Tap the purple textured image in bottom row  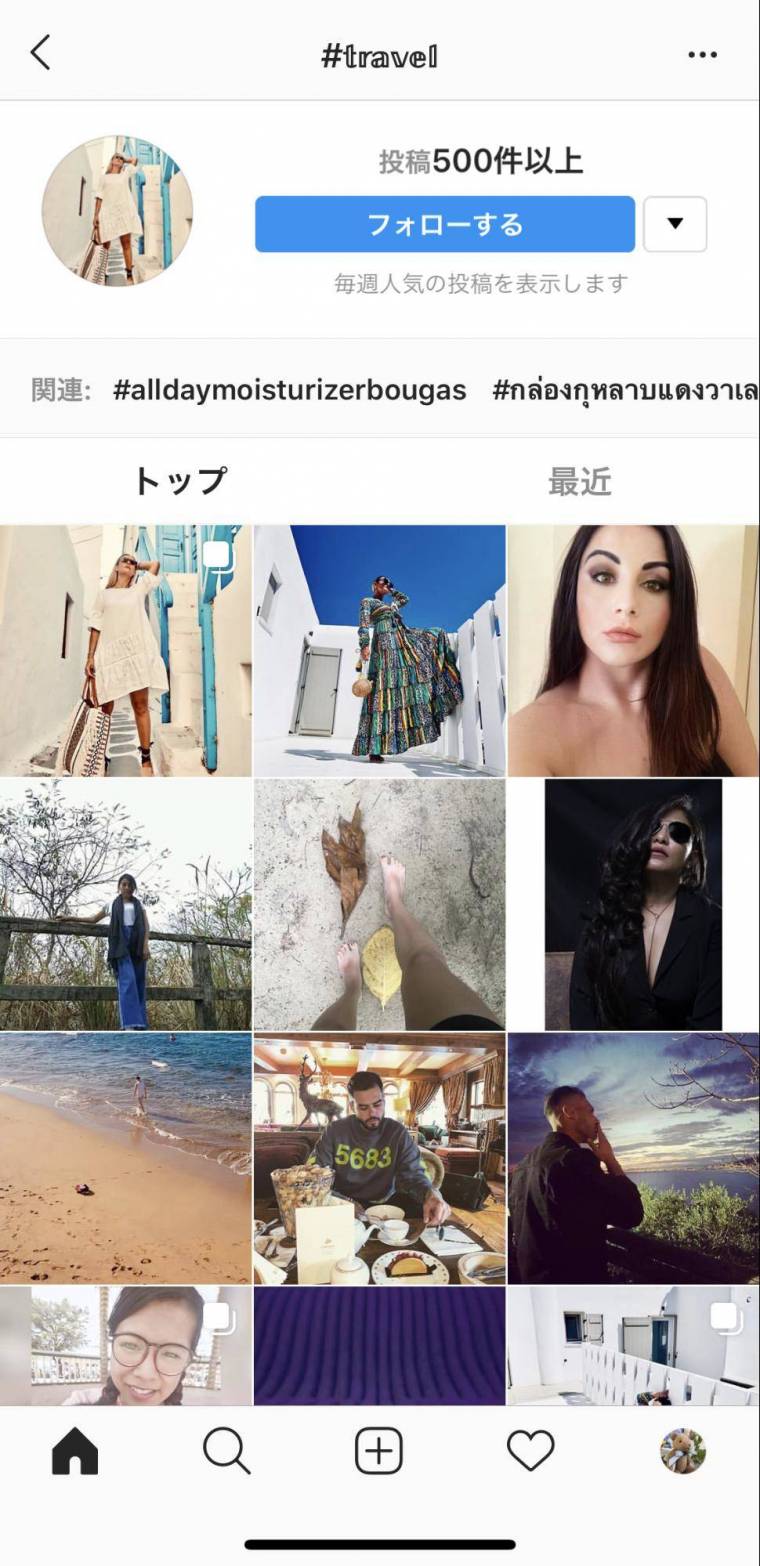pos(380,1345)
